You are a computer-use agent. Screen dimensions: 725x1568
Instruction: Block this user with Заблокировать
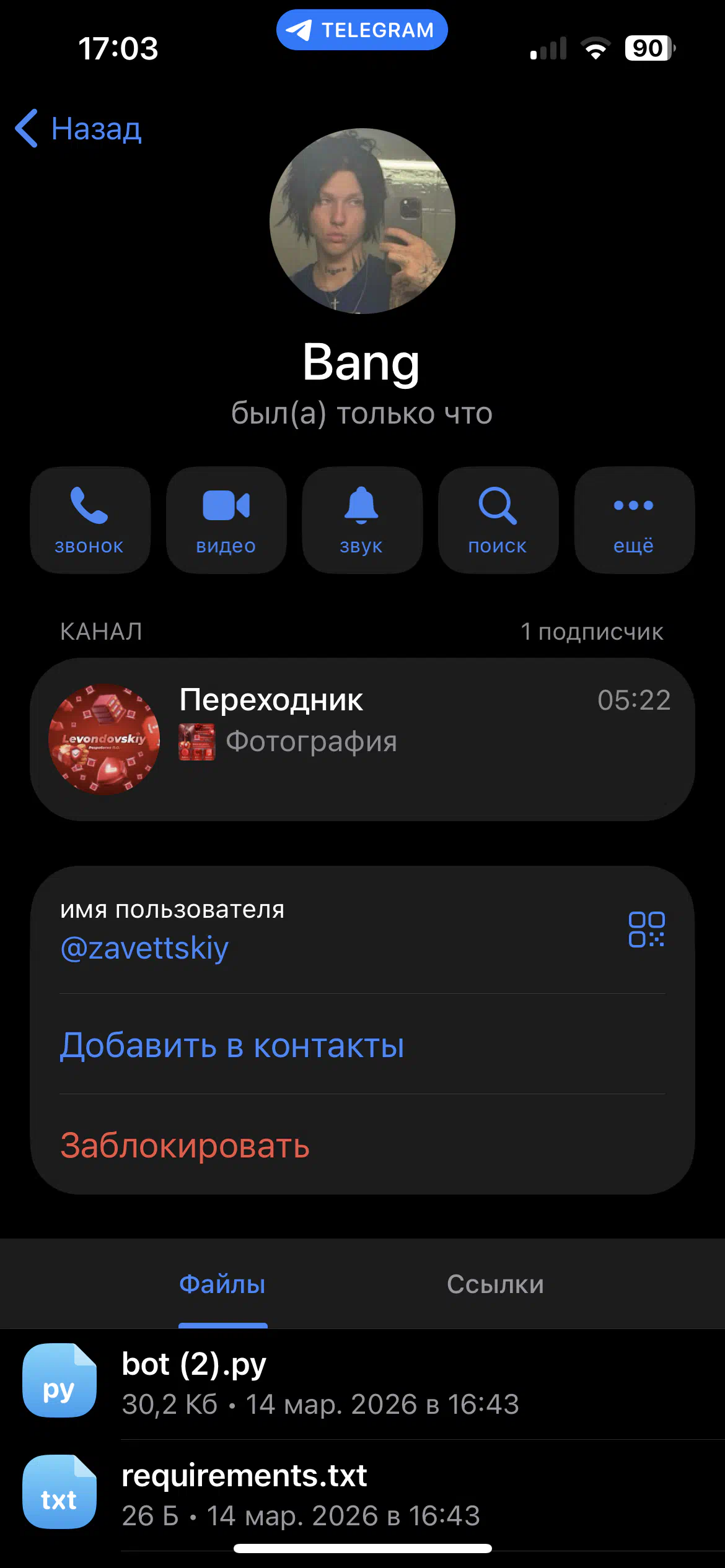[185, 1146]
